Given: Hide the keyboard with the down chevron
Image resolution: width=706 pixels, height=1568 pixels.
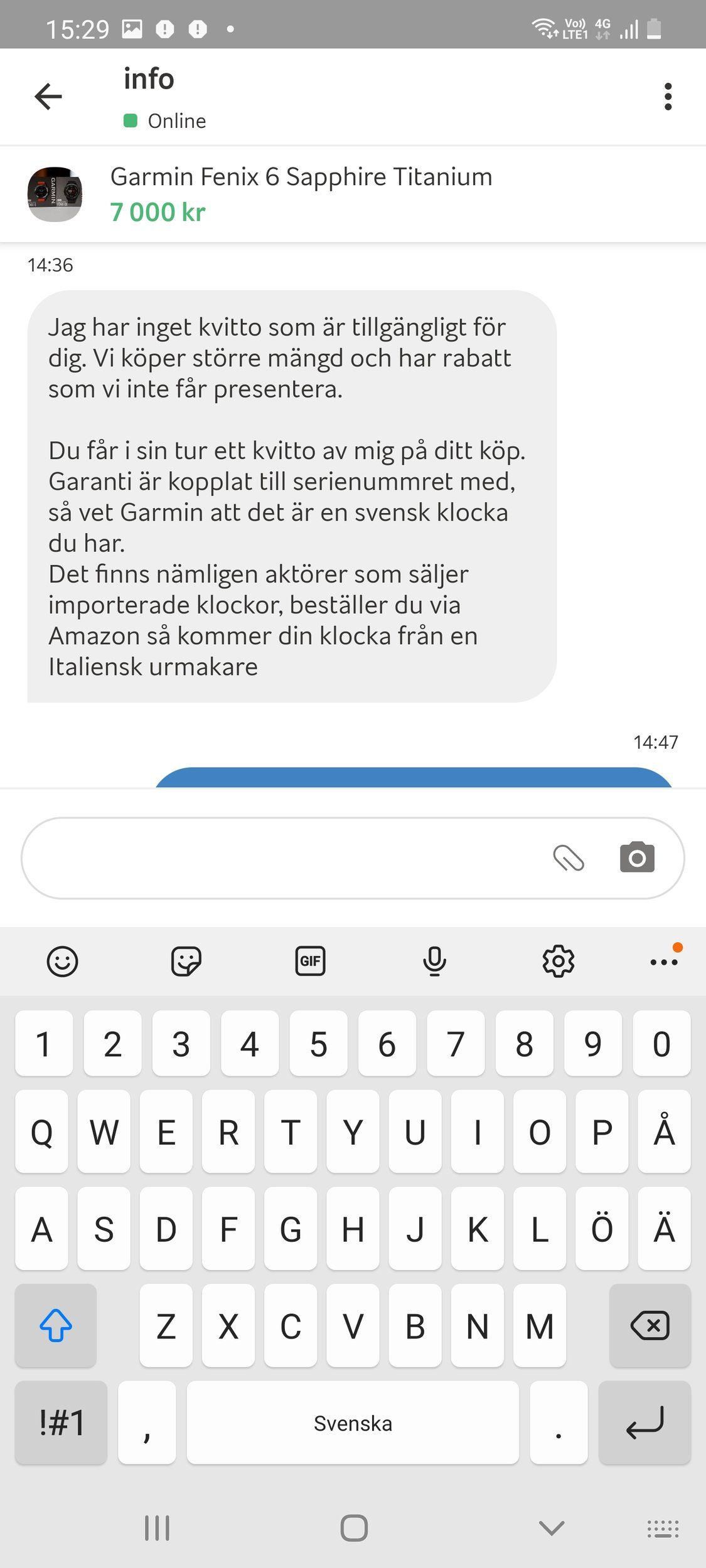Looking at the screenshot, I should pos(552,1528).
